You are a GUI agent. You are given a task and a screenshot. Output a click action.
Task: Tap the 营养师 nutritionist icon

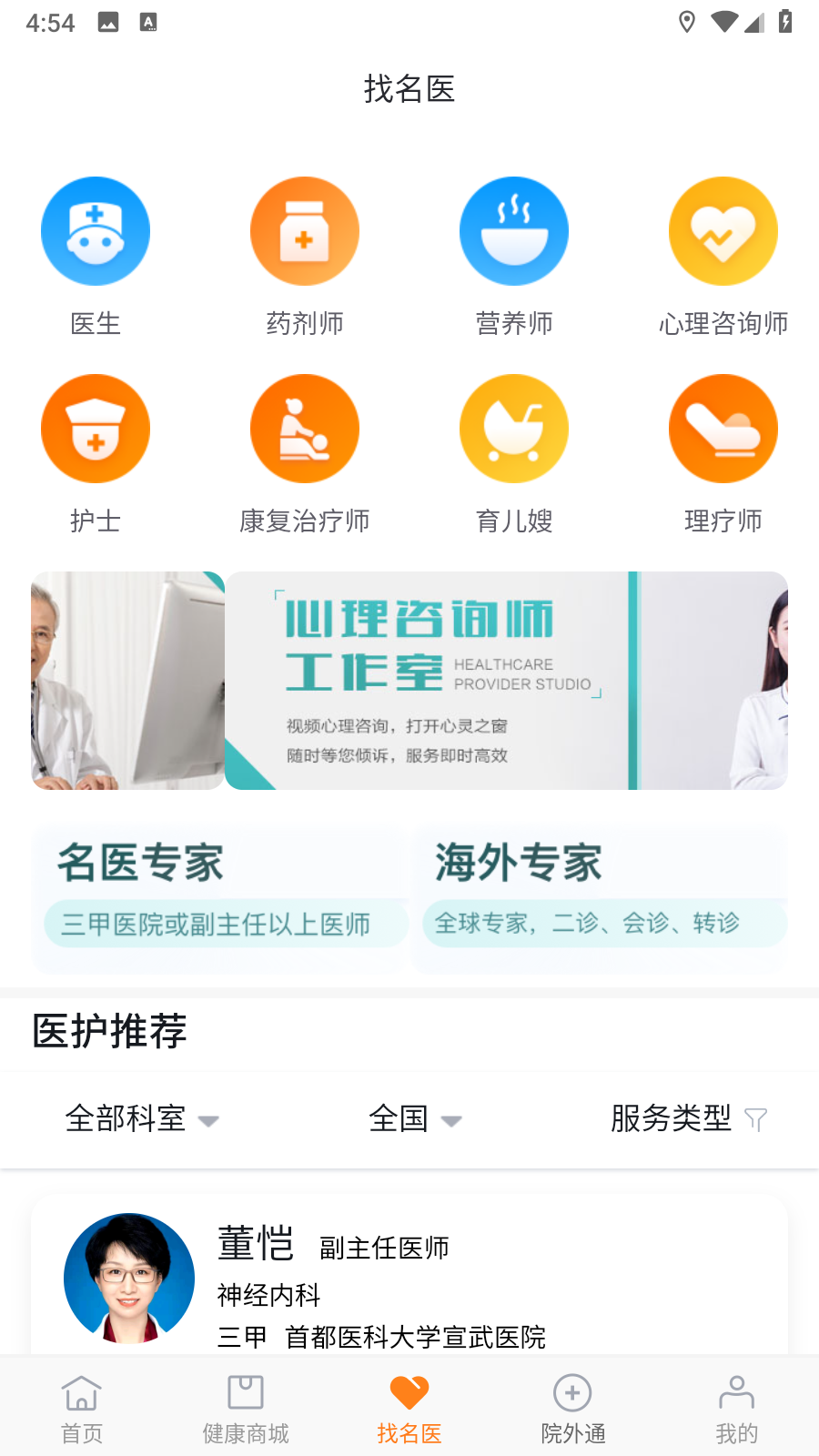coord(514,230)
